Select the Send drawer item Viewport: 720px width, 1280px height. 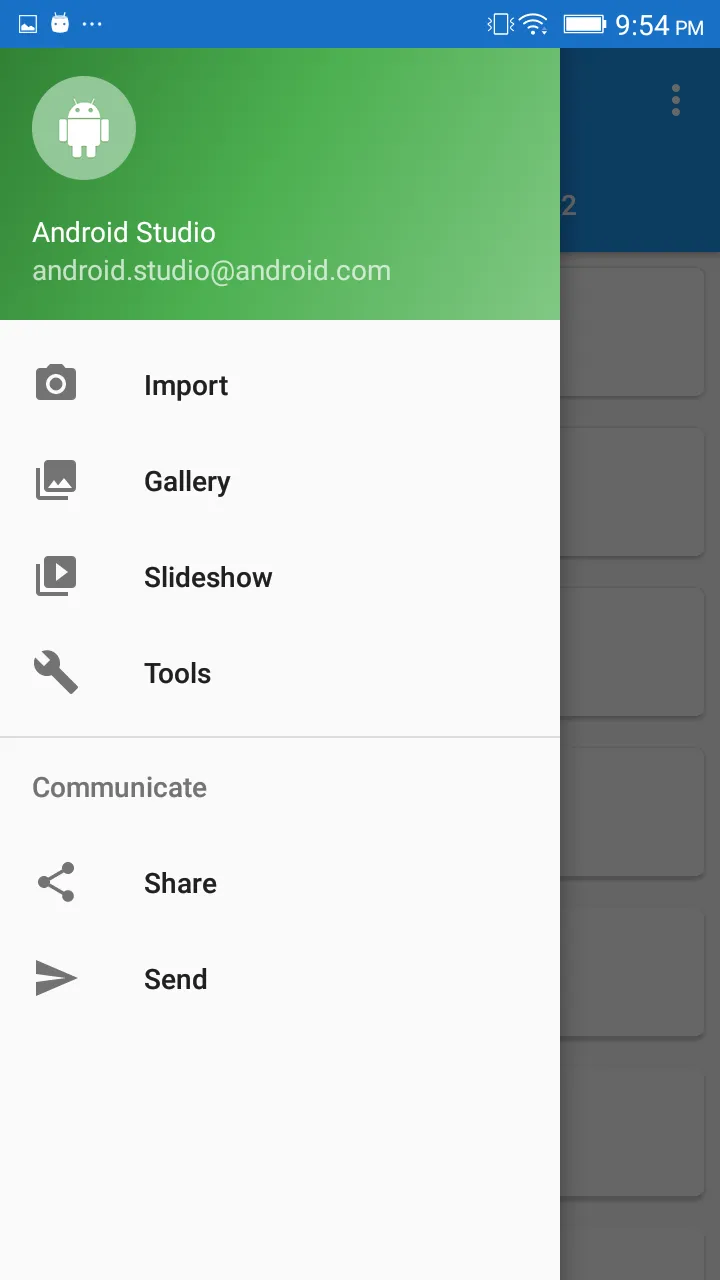(175, 979)
